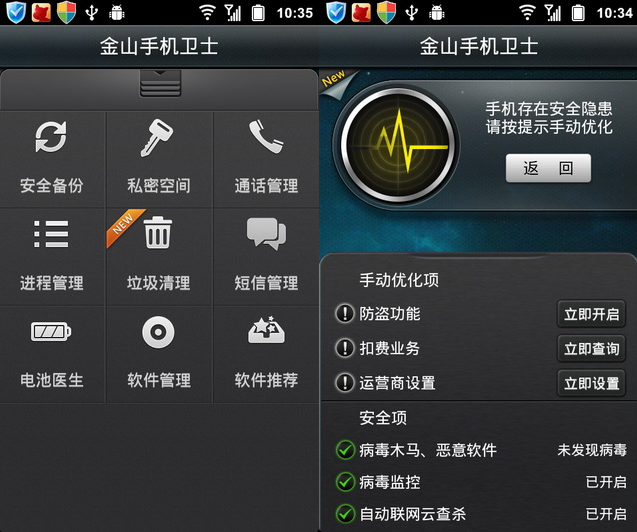Tap 立即设置 for 运营商设置
637x532 pixels.
(590, 383)
